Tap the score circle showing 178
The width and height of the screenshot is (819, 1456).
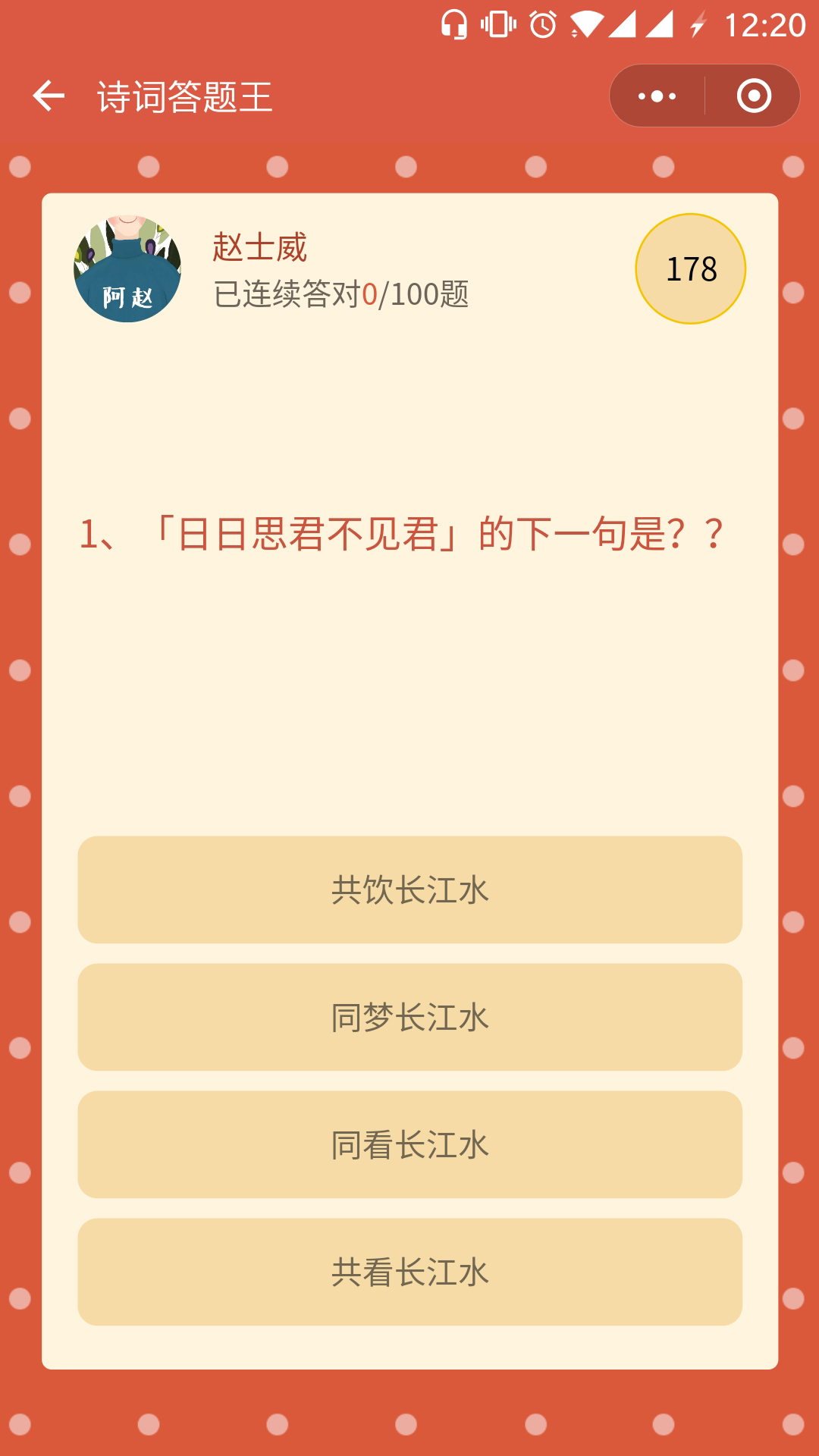tap(688, 269)
